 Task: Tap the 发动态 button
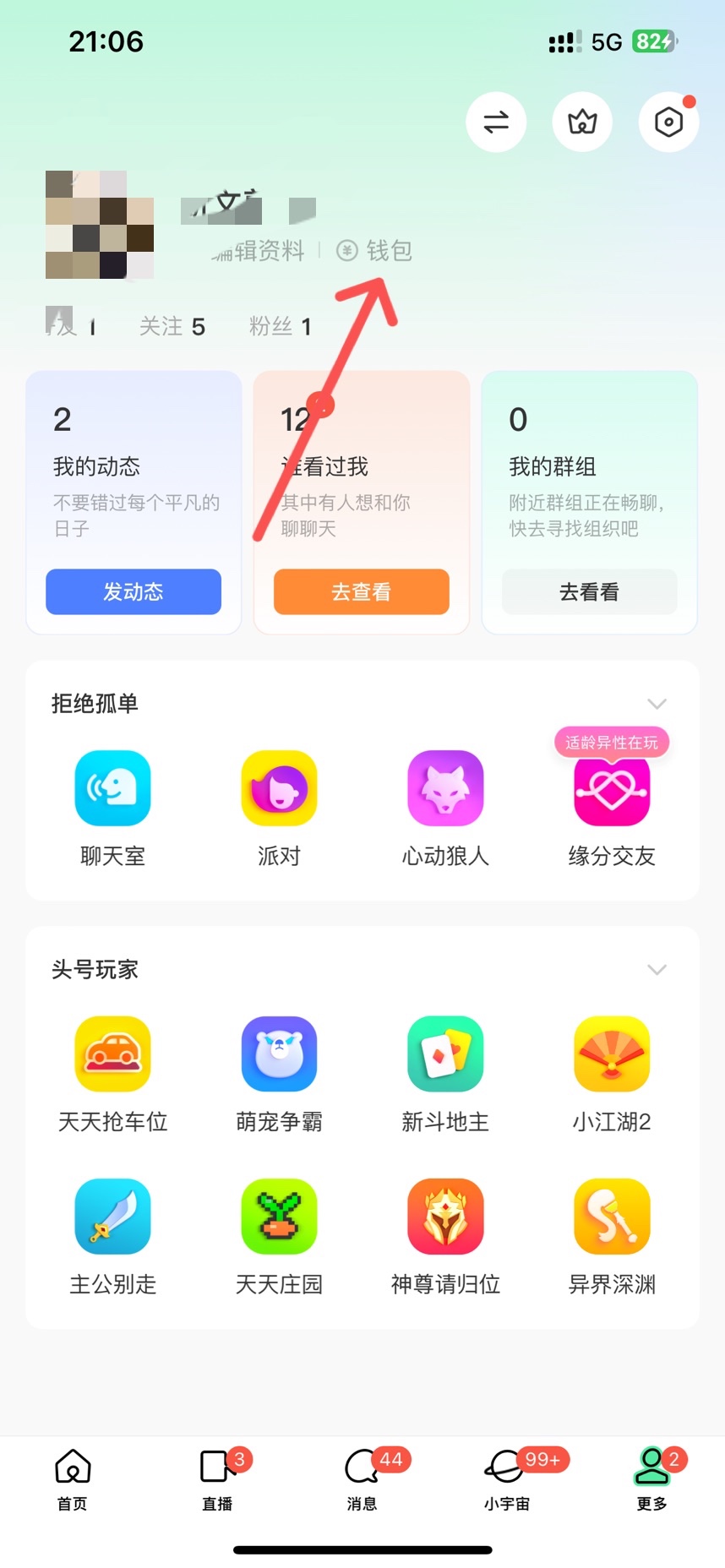[x=134, y=591]
